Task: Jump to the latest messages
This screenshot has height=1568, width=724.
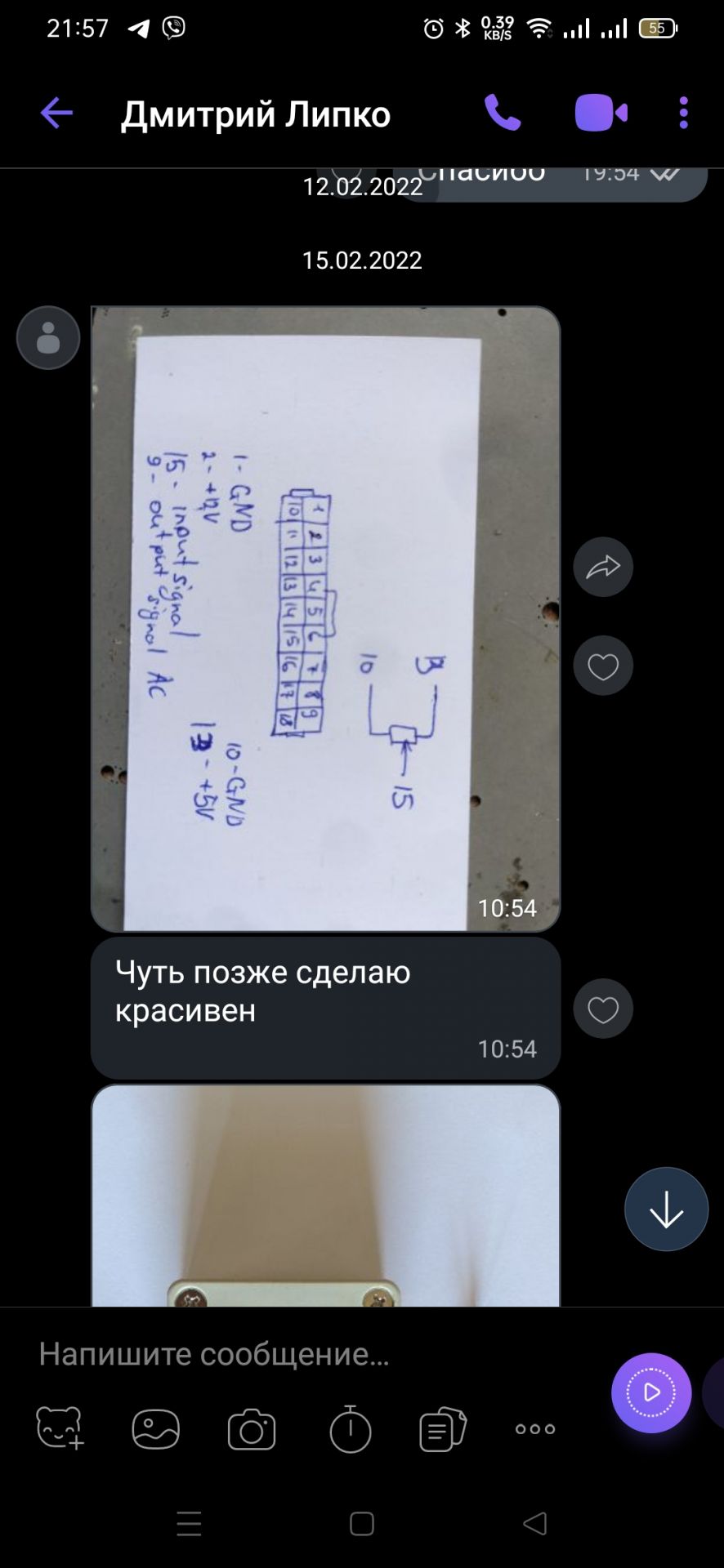Action: click(x=666, y=1209)
